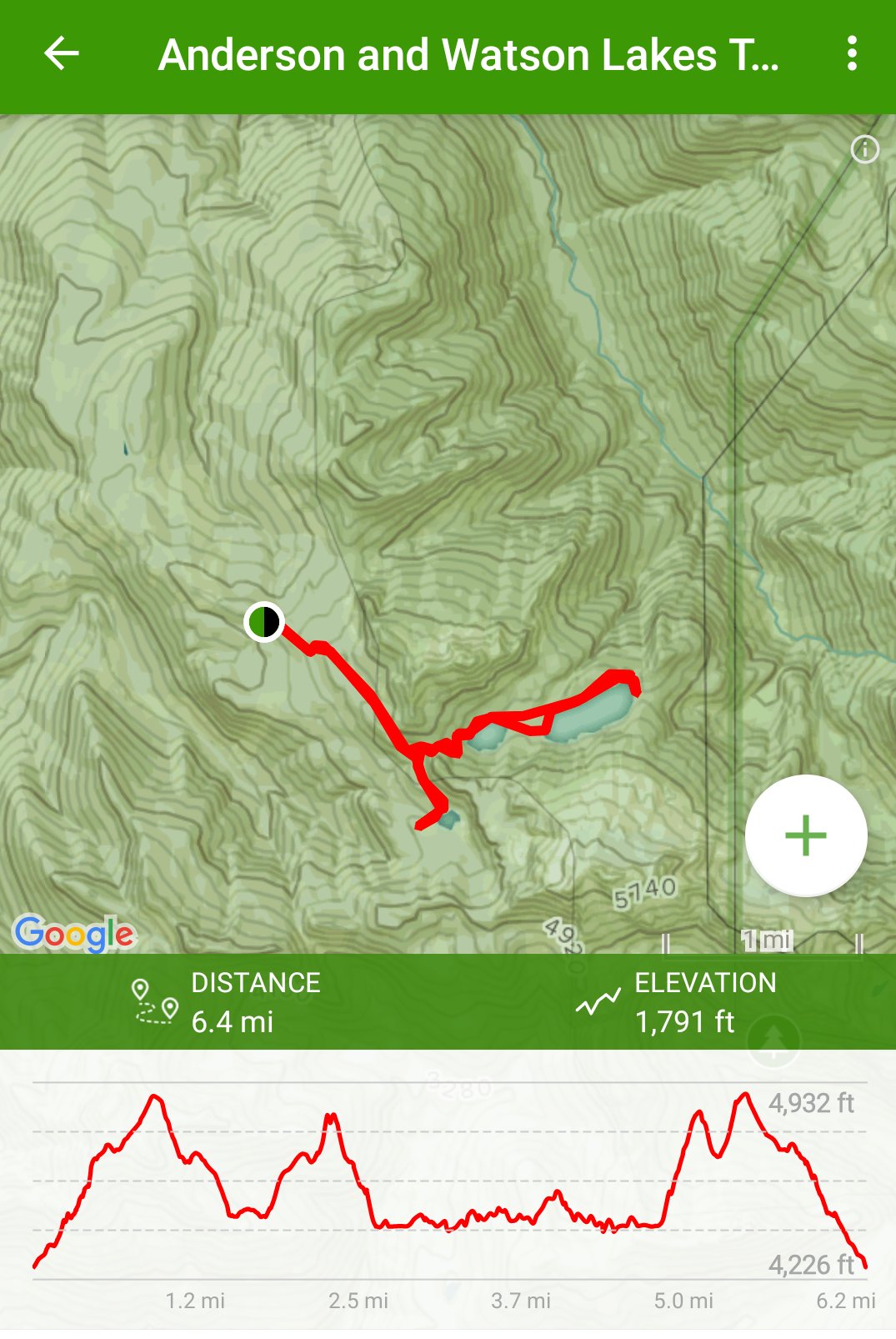Go back using the top-left arrow
Screen dimensions: 896x1339
[x=61, y=54]
